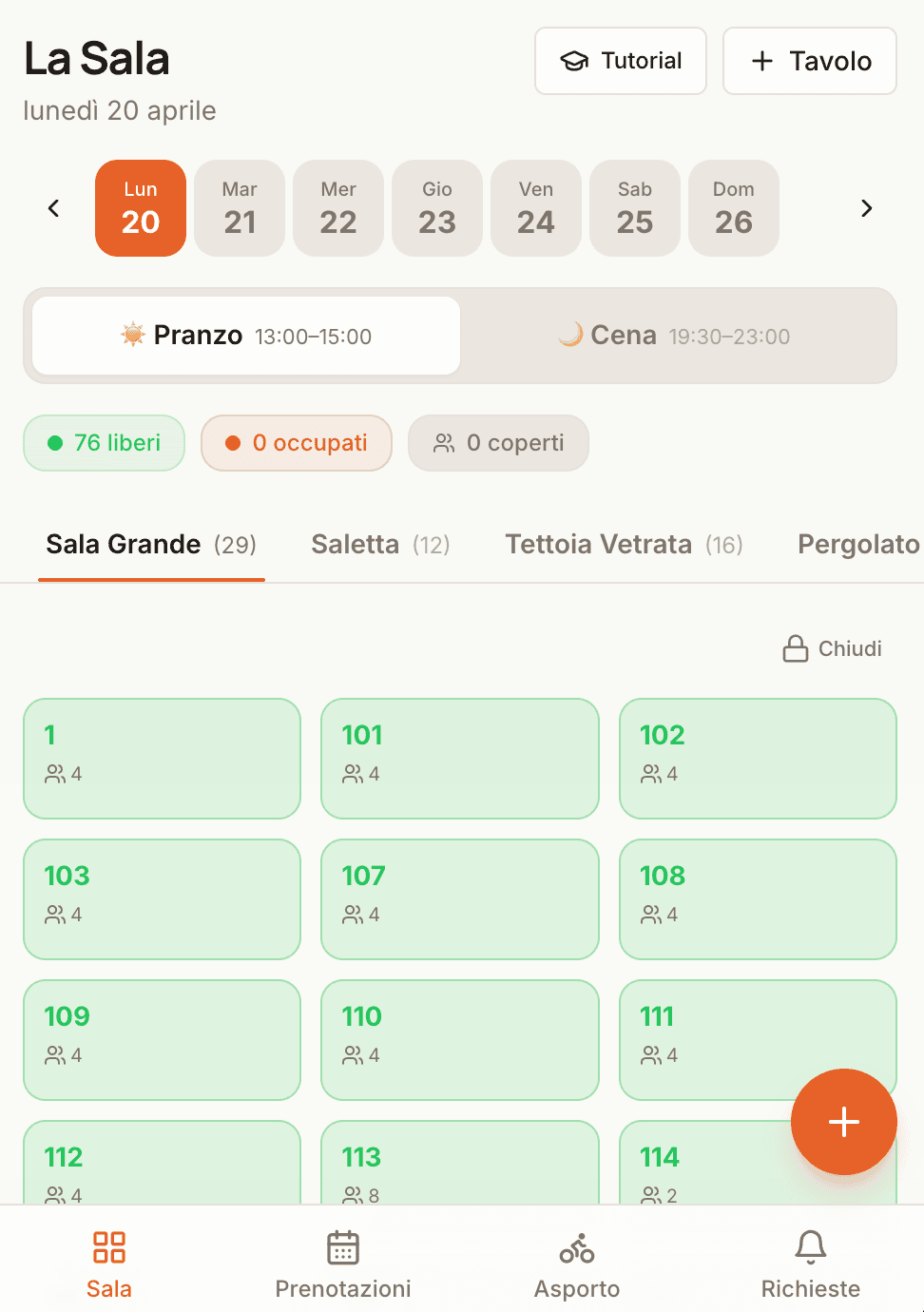Tap the moon icon next to Cena
Image resolution: width=924 pixels, height=1312 pixels.
(x=570, y=335)
